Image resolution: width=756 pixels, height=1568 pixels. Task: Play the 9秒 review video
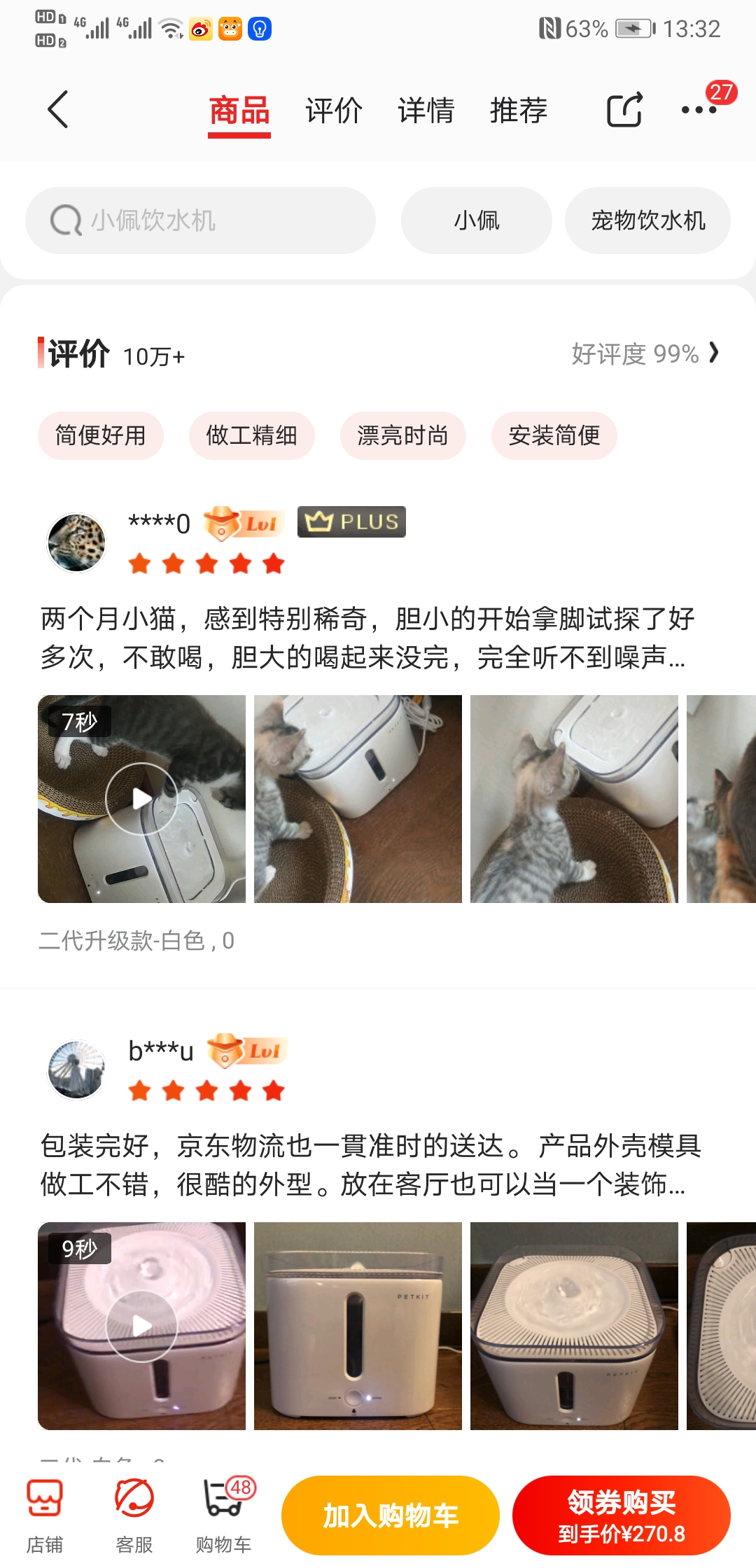click(141, 1326)
